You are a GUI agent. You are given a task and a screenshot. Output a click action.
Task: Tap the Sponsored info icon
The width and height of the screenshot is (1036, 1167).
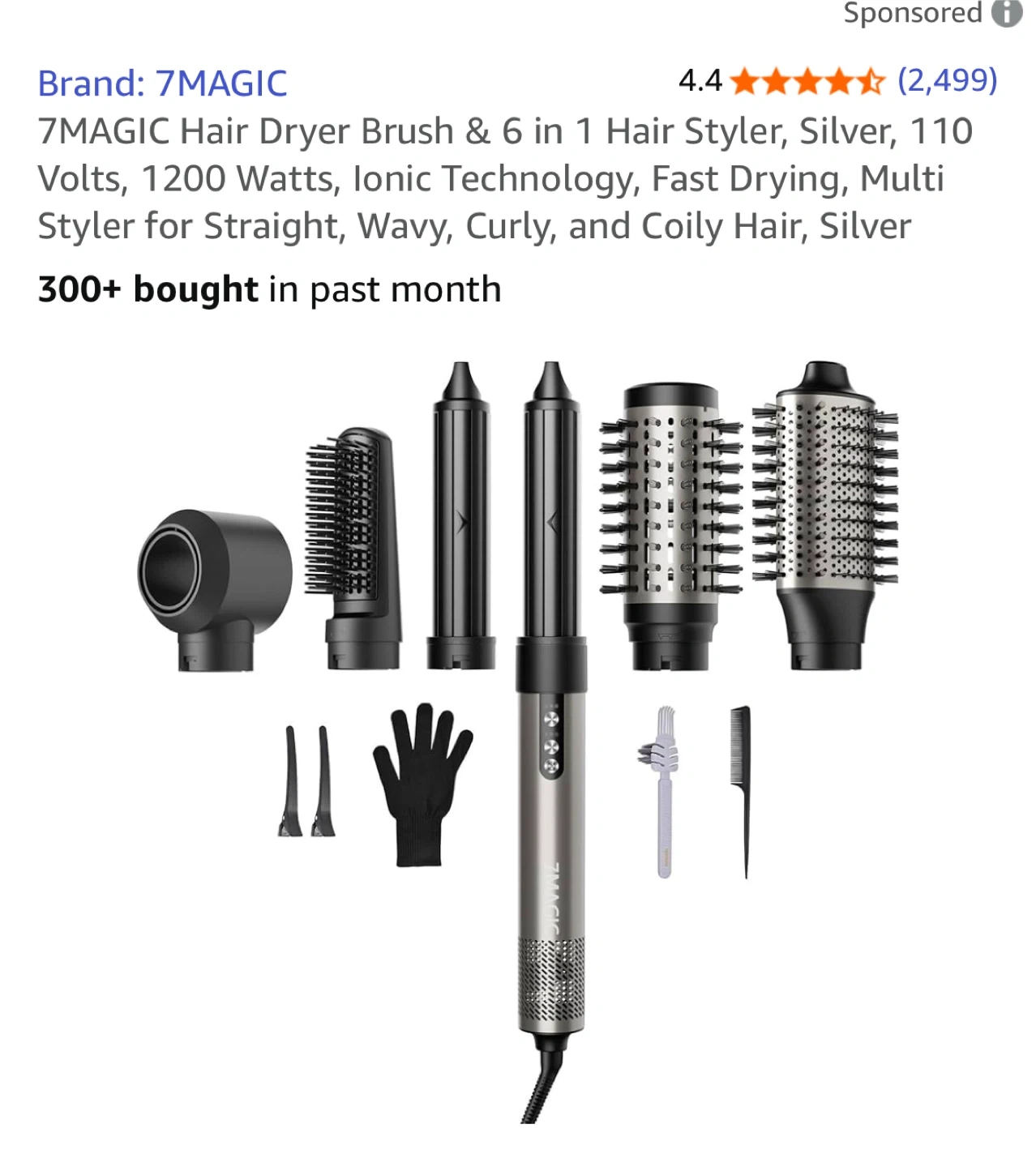tap(1008, 12)
